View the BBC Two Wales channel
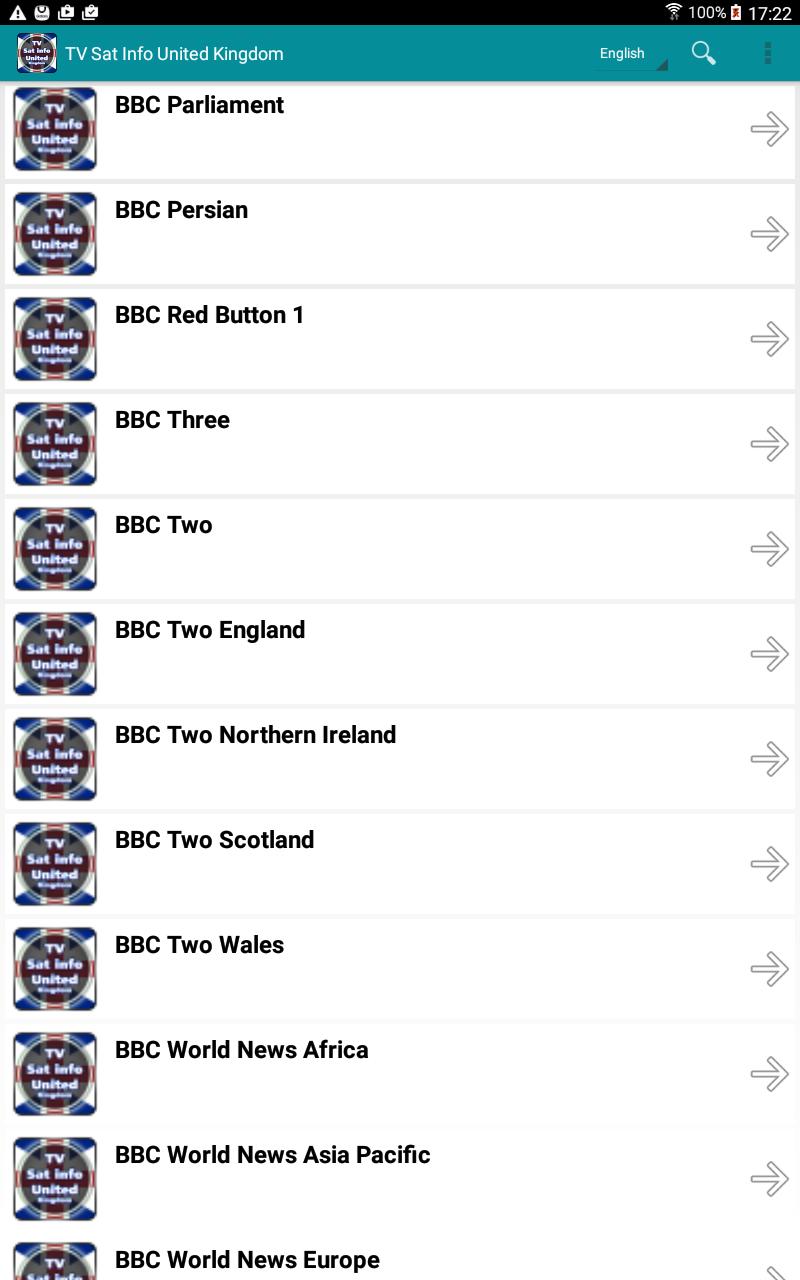 [x=400, y=970]
